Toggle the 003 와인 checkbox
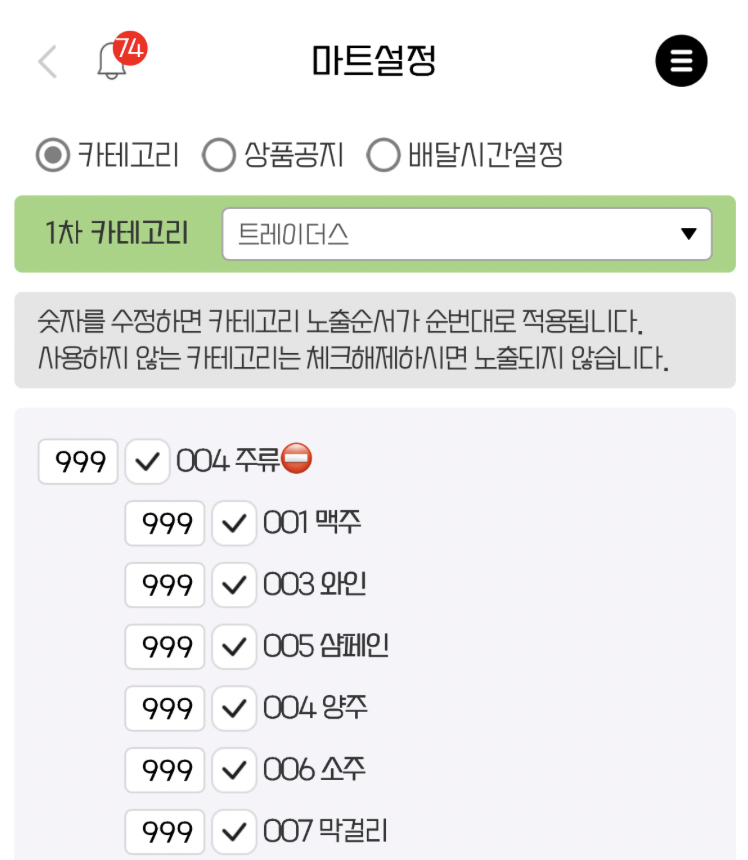This screenshot has height=860, width=748. 234,585
